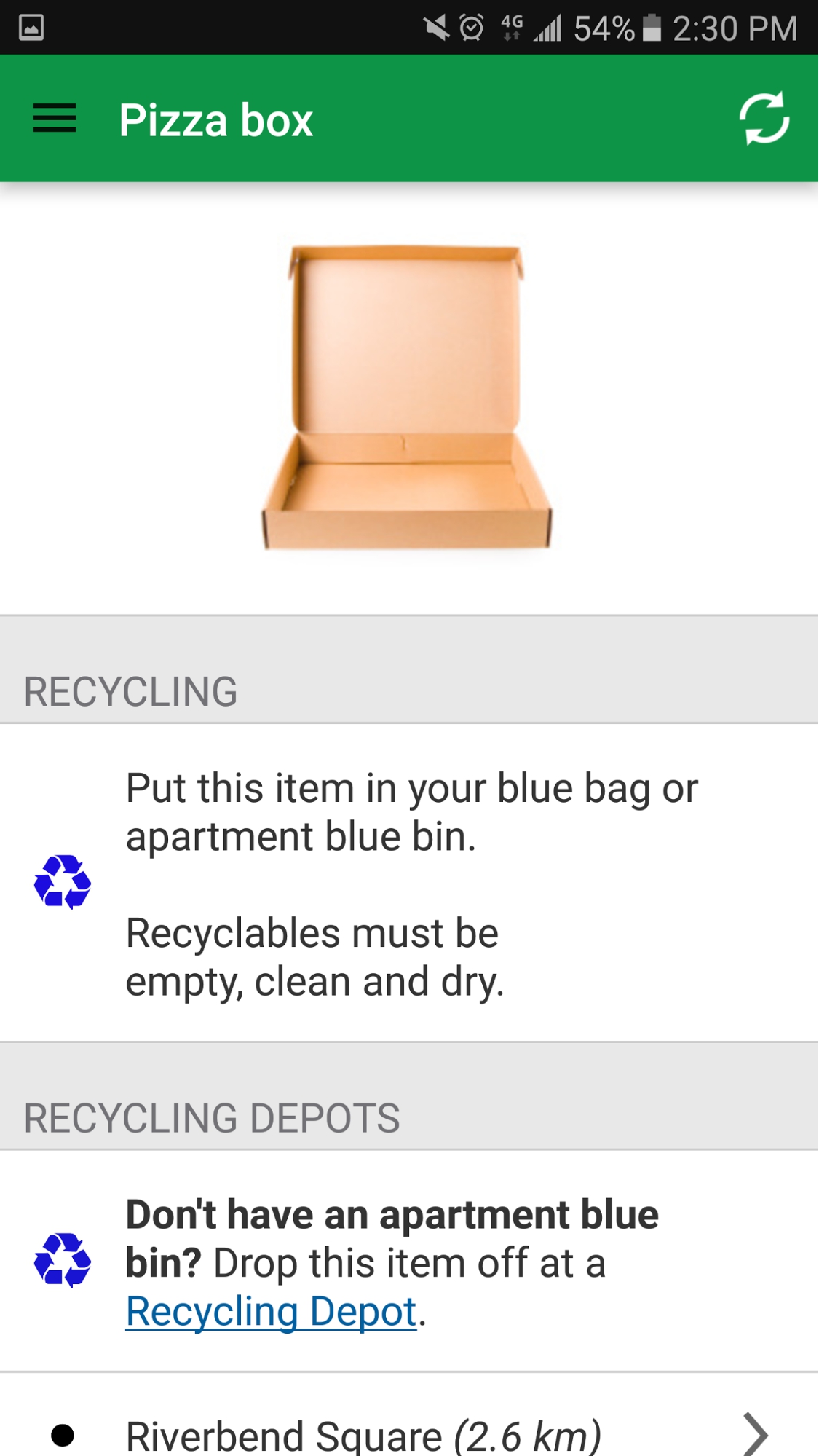Tap the RECYCLING section header
Viewport: 819px width, 1456px height.
[131, 693]
